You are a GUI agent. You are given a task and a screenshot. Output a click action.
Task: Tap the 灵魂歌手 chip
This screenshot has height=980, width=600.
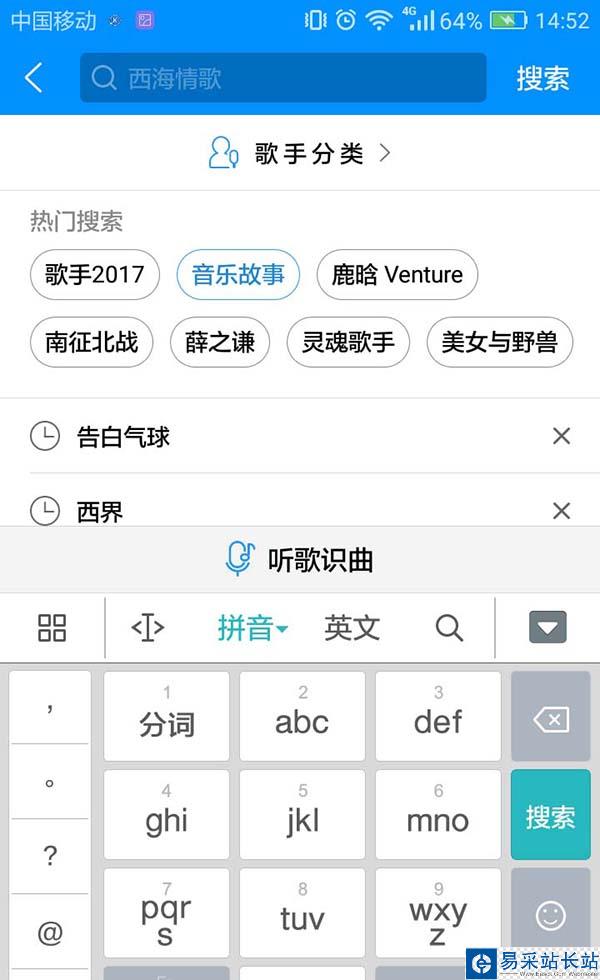pyautogui.click(x=348, y=343)
